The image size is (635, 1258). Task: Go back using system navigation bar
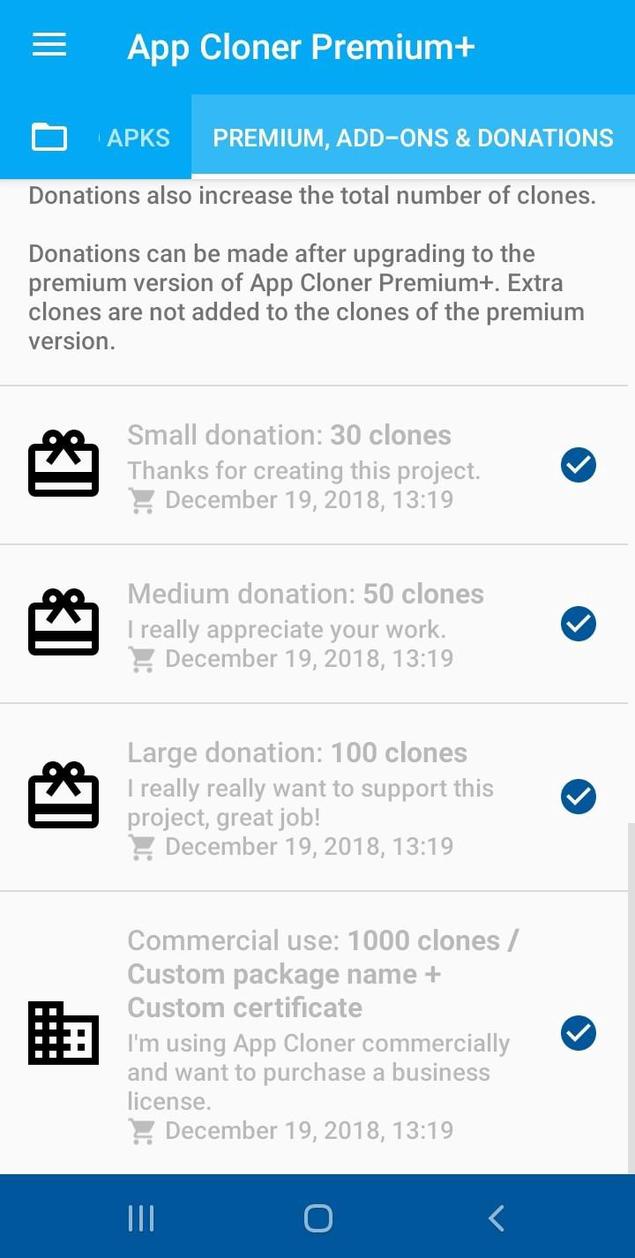496,1217
